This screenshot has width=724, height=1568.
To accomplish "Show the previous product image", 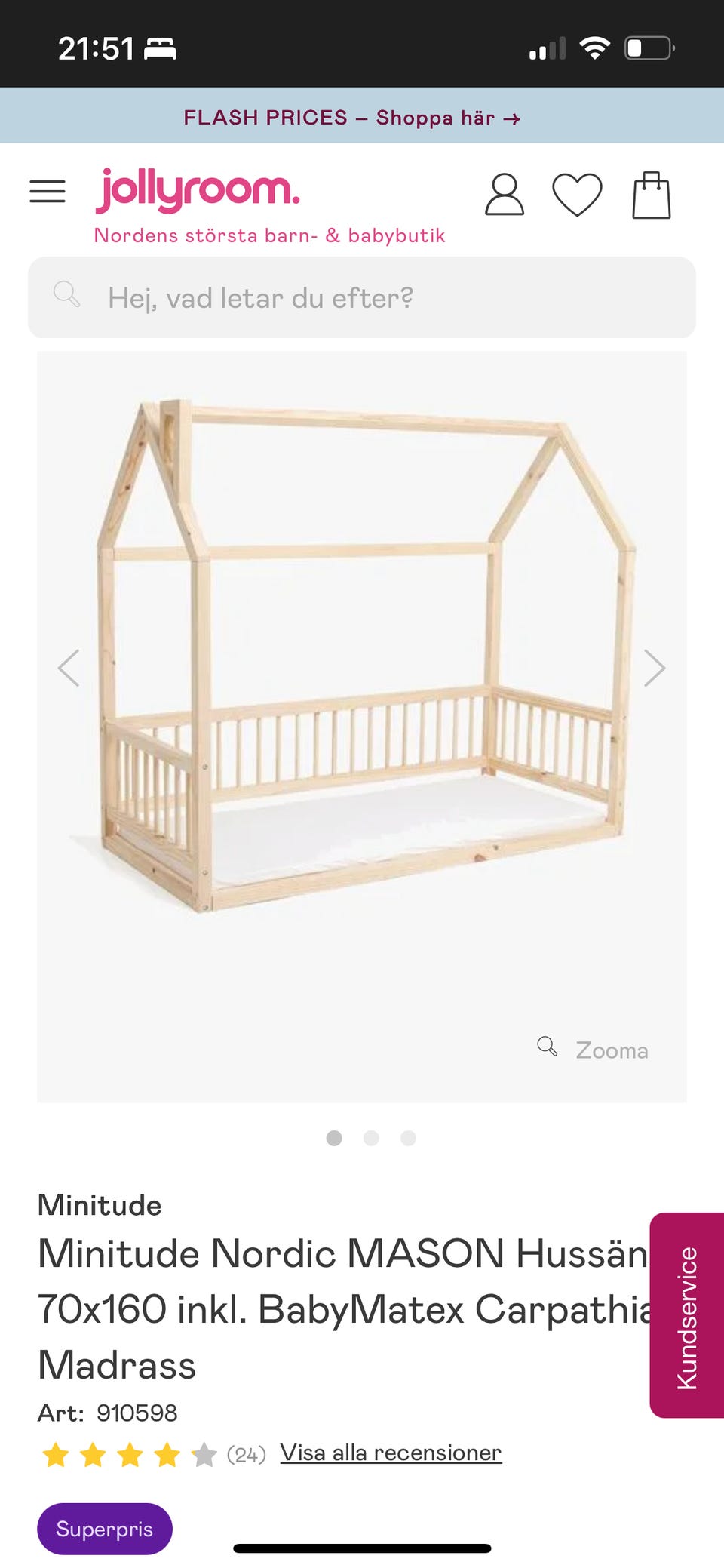I will pos(69,668).
